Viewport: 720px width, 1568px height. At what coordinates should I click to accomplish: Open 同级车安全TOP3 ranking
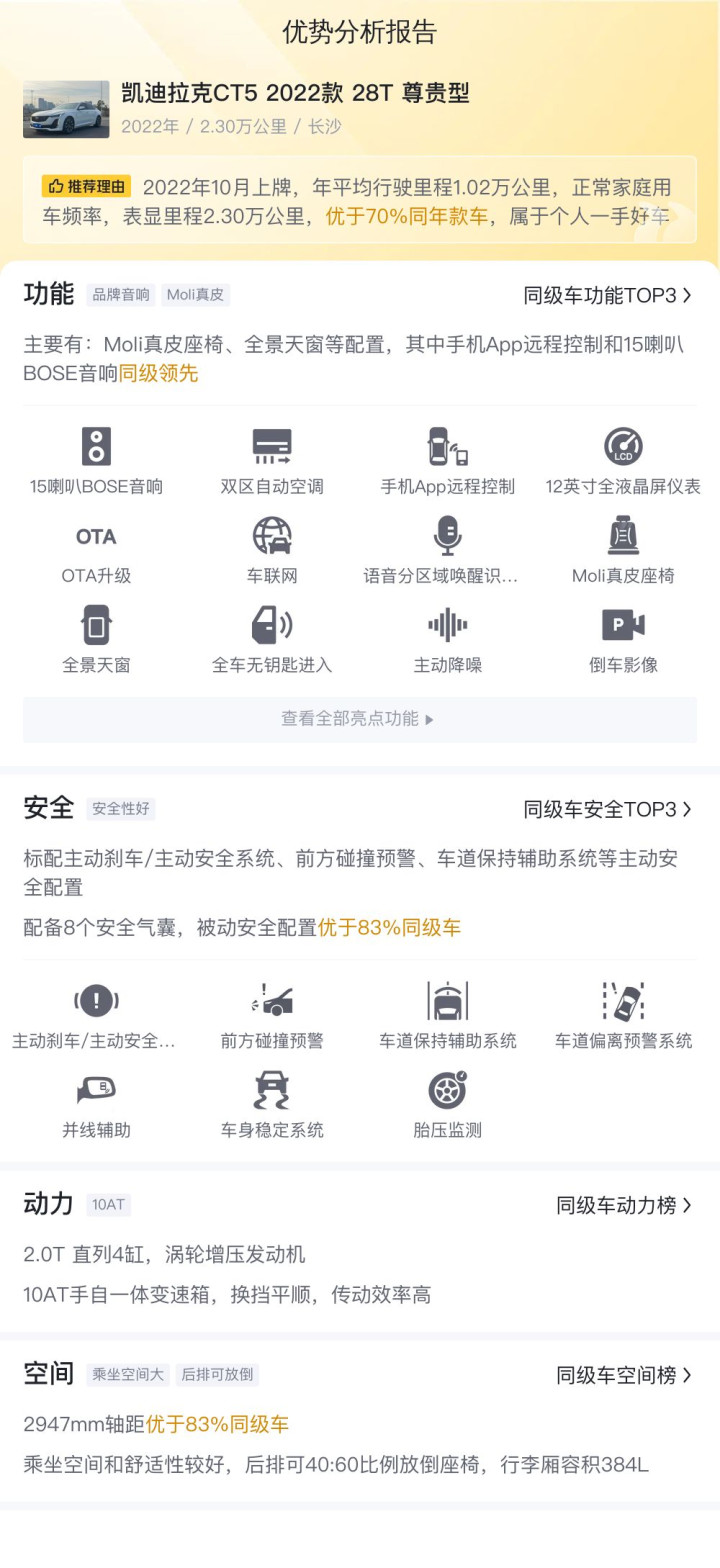tap(608, 809)
